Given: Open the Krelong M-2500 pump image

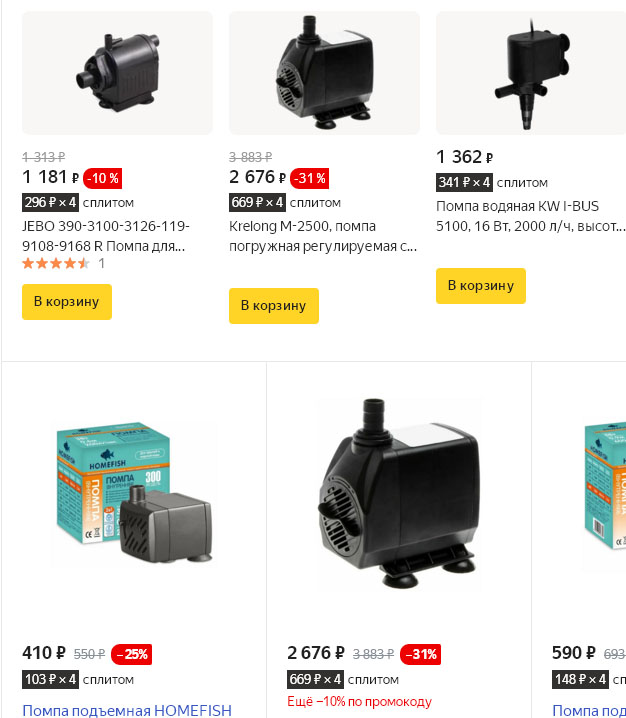Looking at the screenshot, I should tap(324, 72).
